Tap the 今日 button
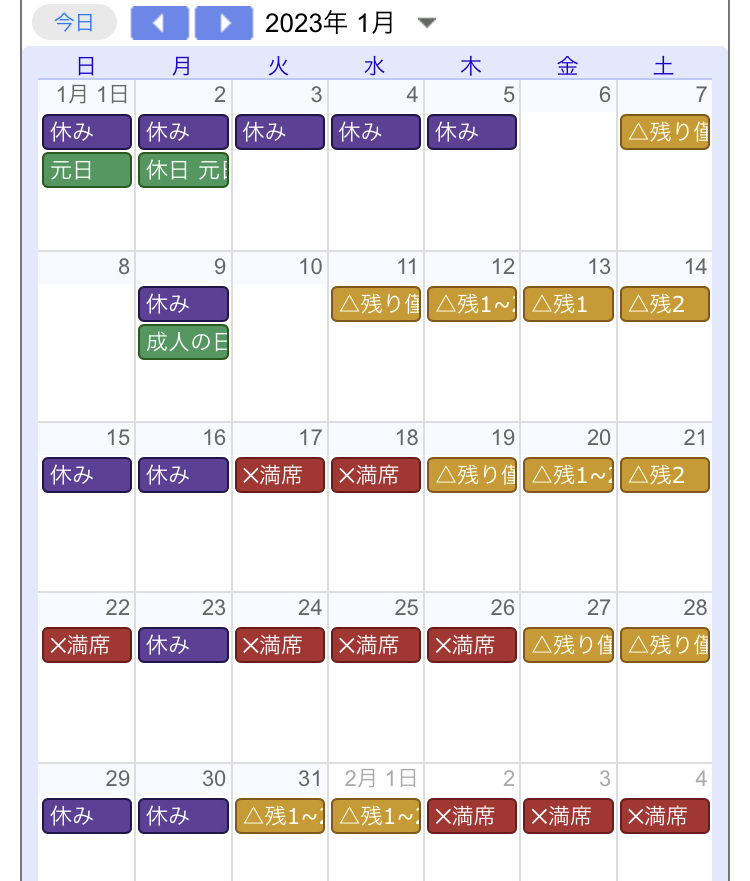This screenshot has width=750, height=881. 74,22
